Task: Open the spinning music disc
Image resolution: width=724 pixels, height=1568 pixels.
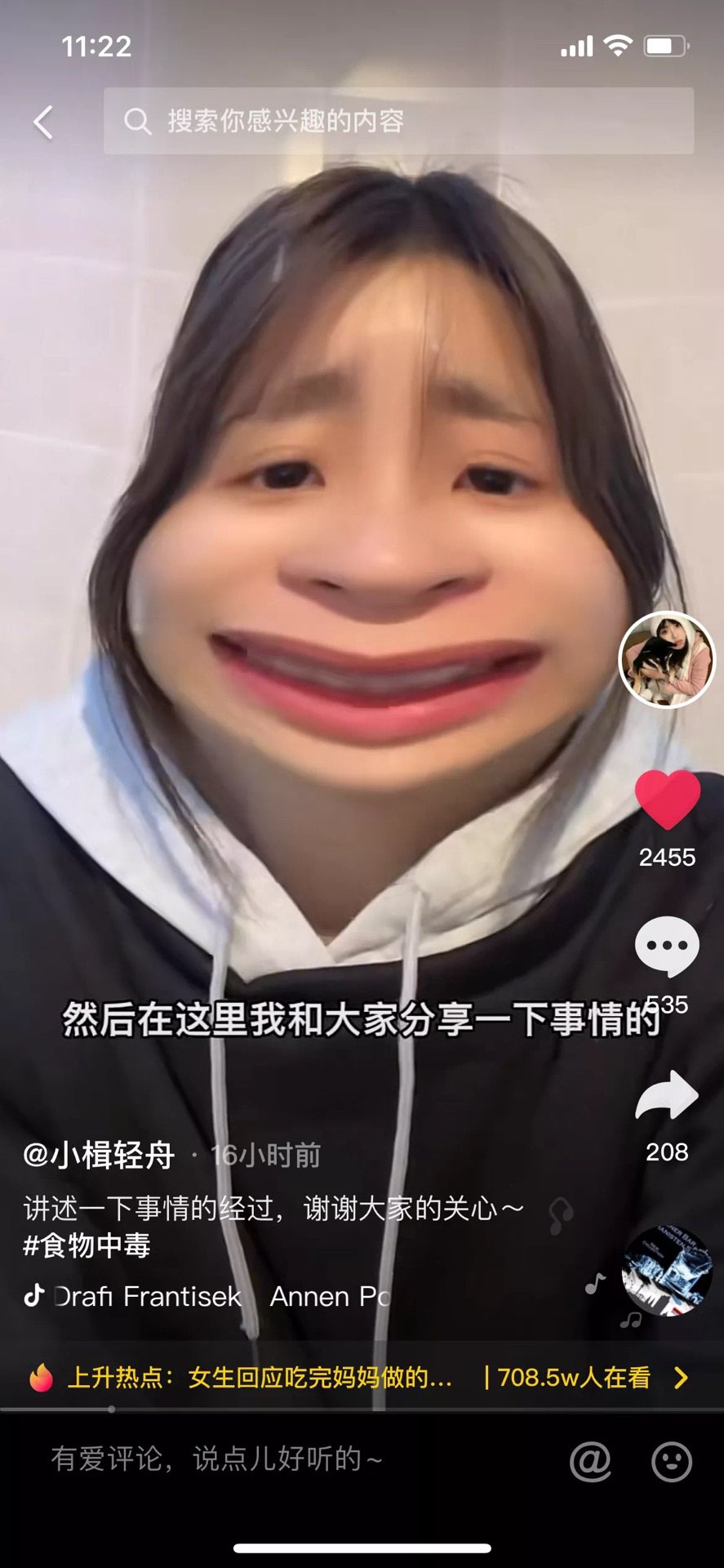Action: coord(667,1270)
